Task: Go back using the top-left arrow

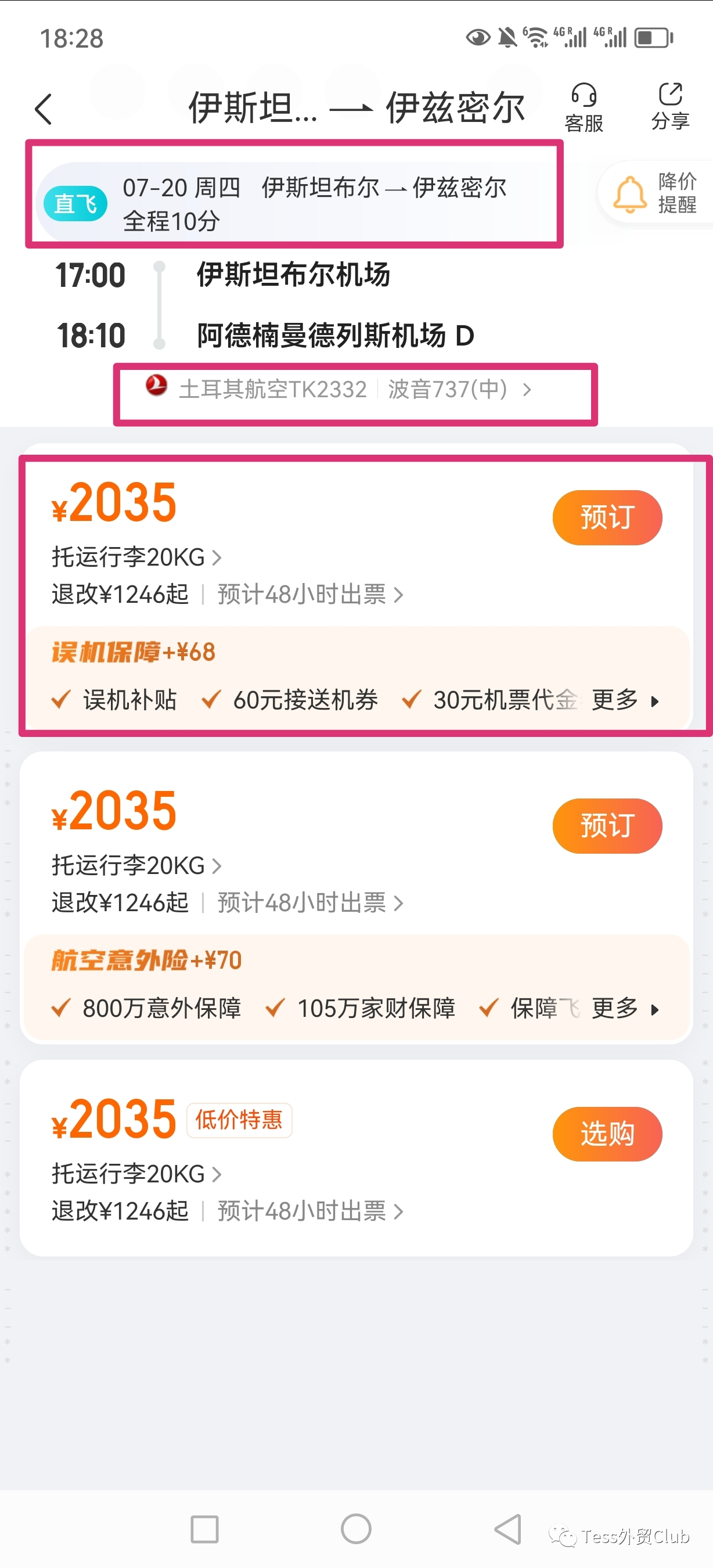Action: tap(44, 110)
